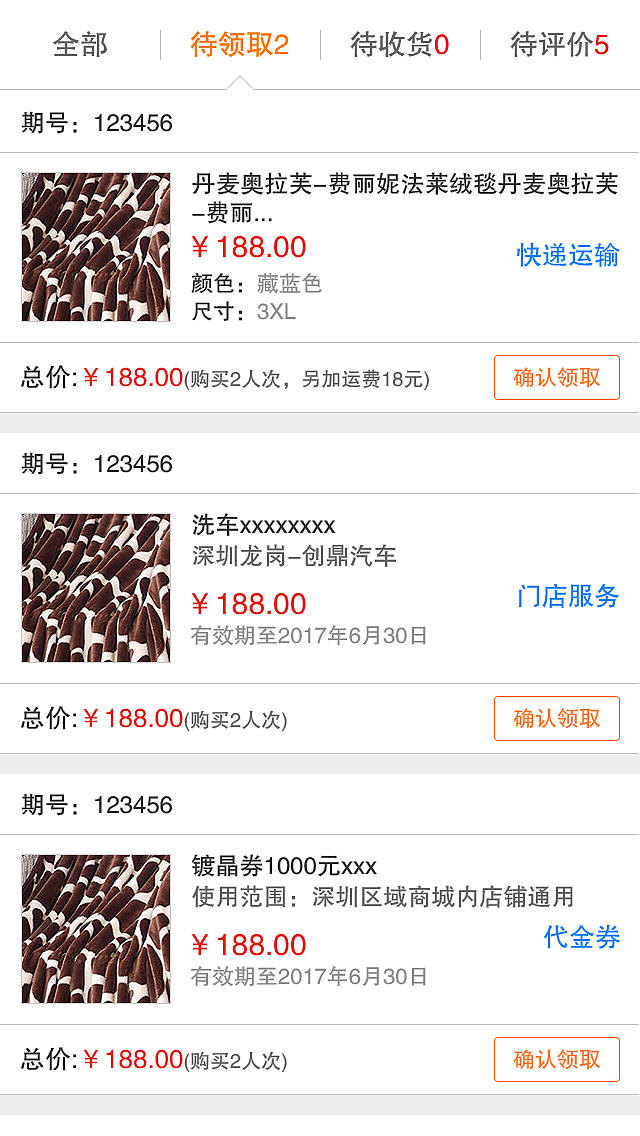Open the 待收货 tab
The image size is (640, 1136).
400,45
